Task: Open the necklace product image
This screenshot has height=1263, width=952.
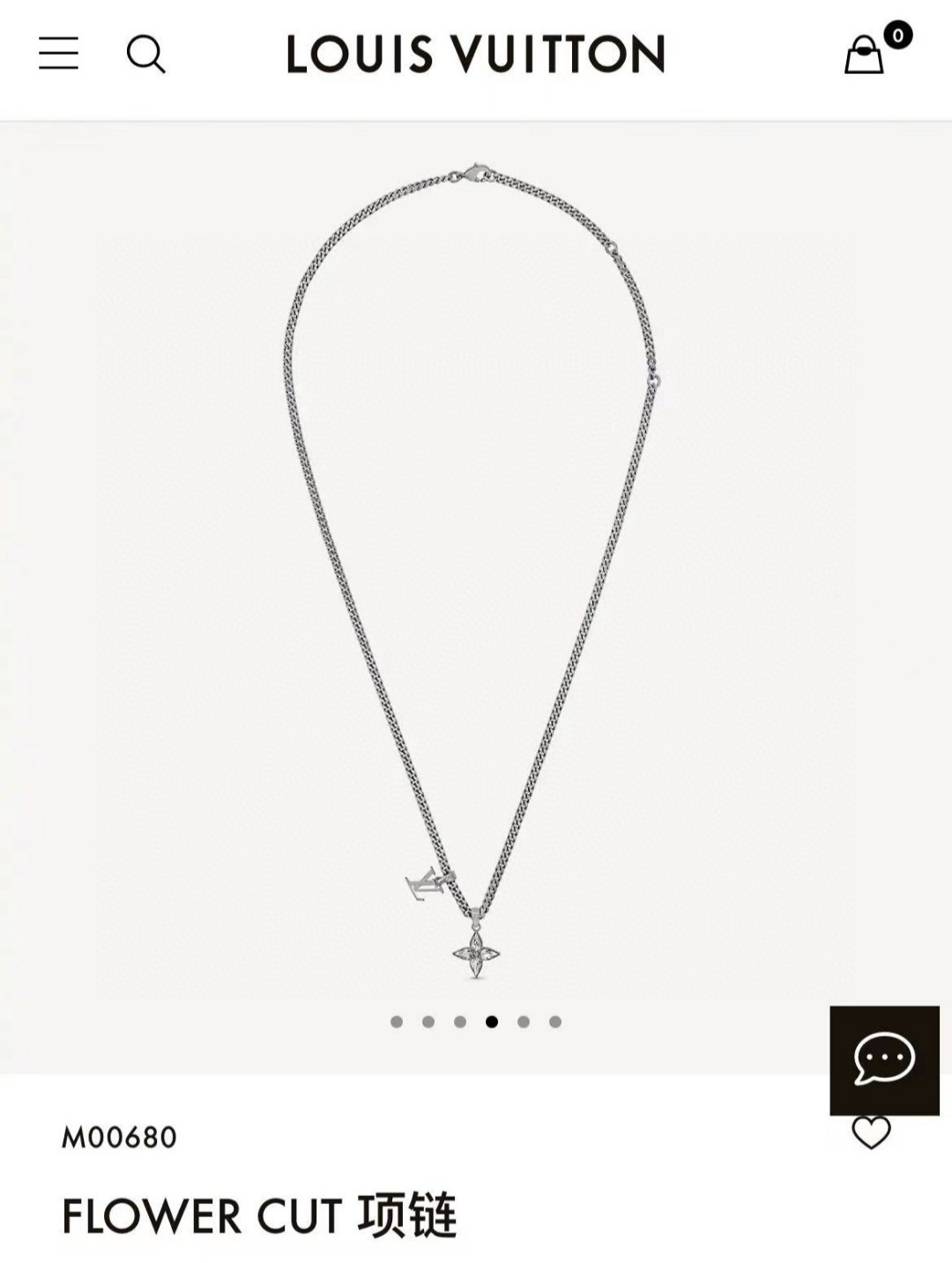Action: 476,573
